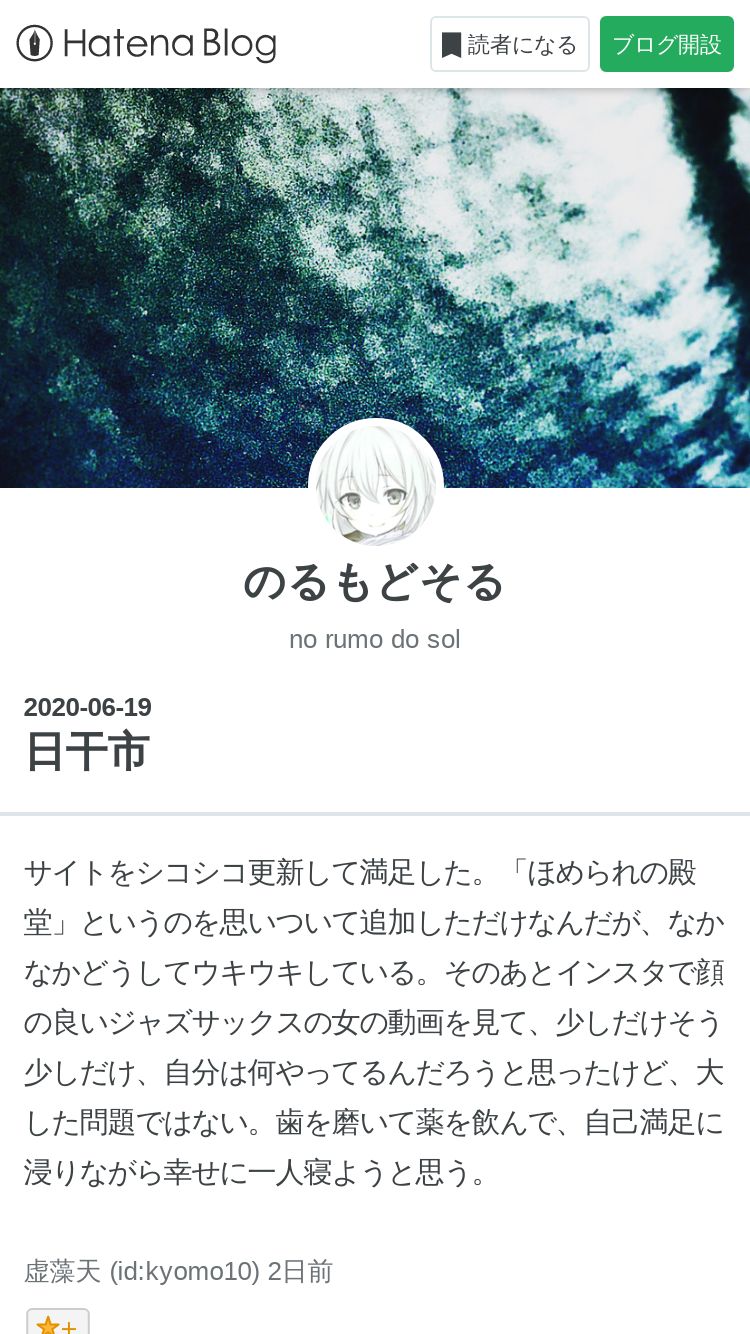750x1334 pixels.
Task: Open the post title 日干市
Action: (x=87, y=752)
